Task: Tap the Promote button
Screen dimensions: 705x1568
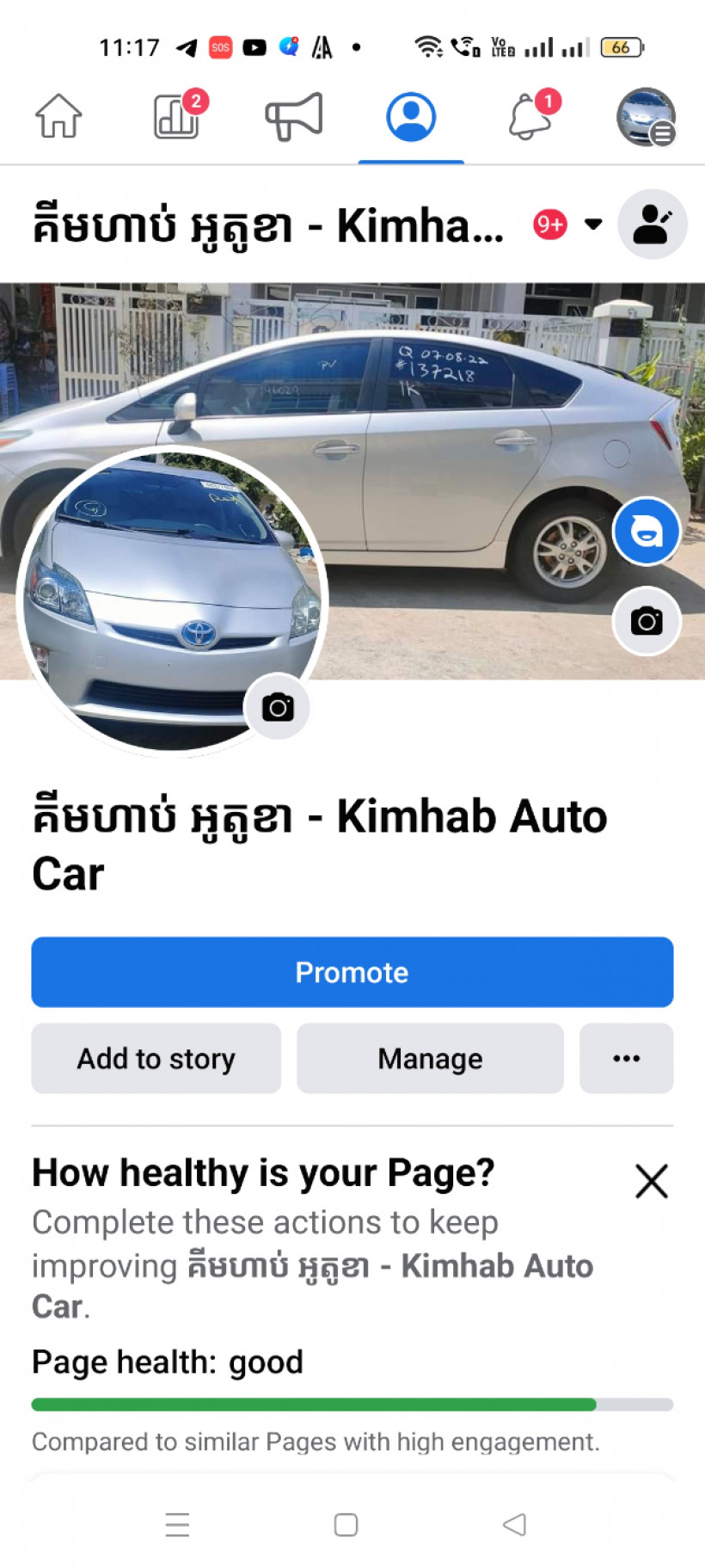Action: coord(352,972)
